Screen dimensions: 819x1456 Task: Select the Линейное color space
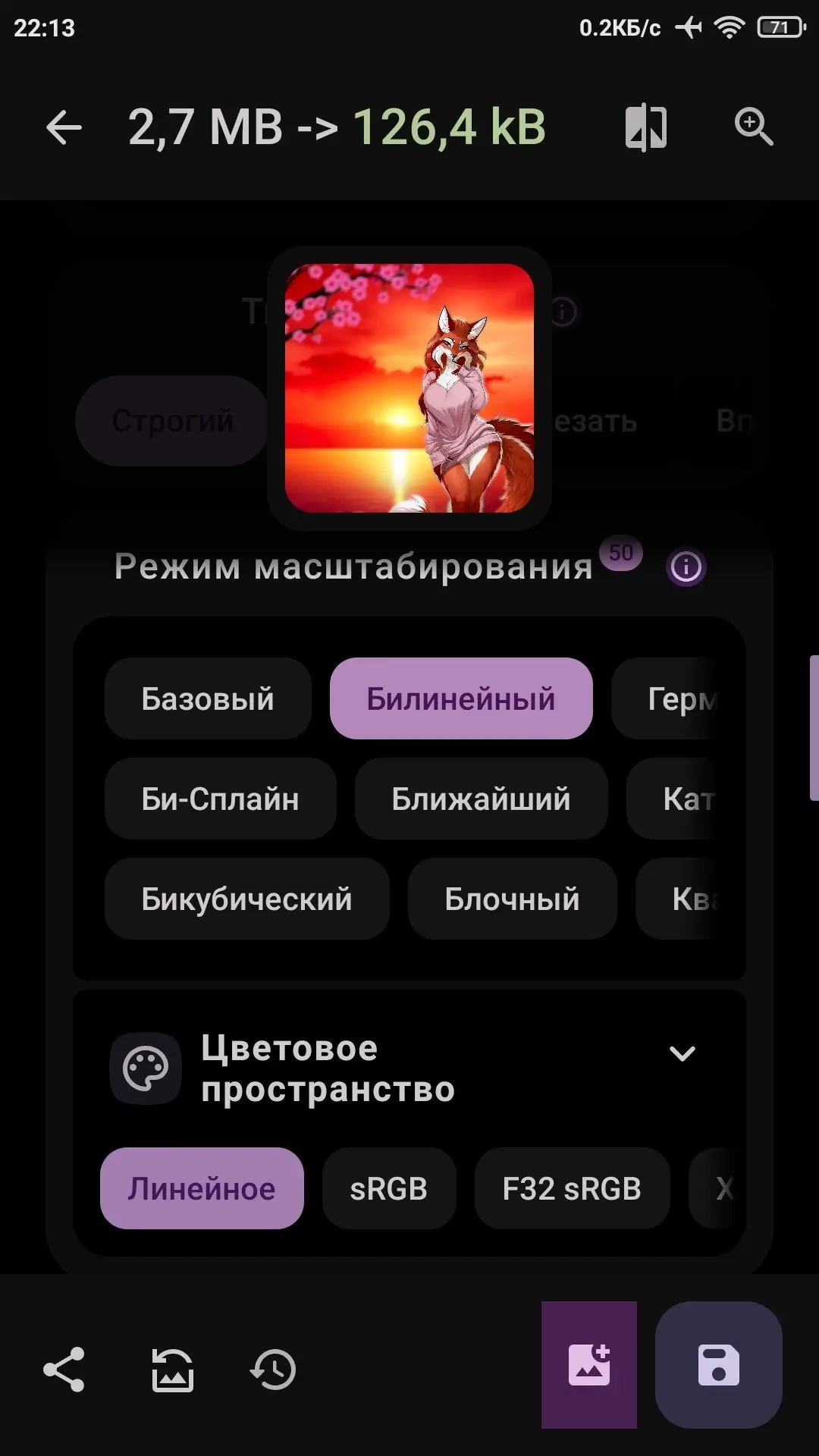click(x=202, y=1188)
